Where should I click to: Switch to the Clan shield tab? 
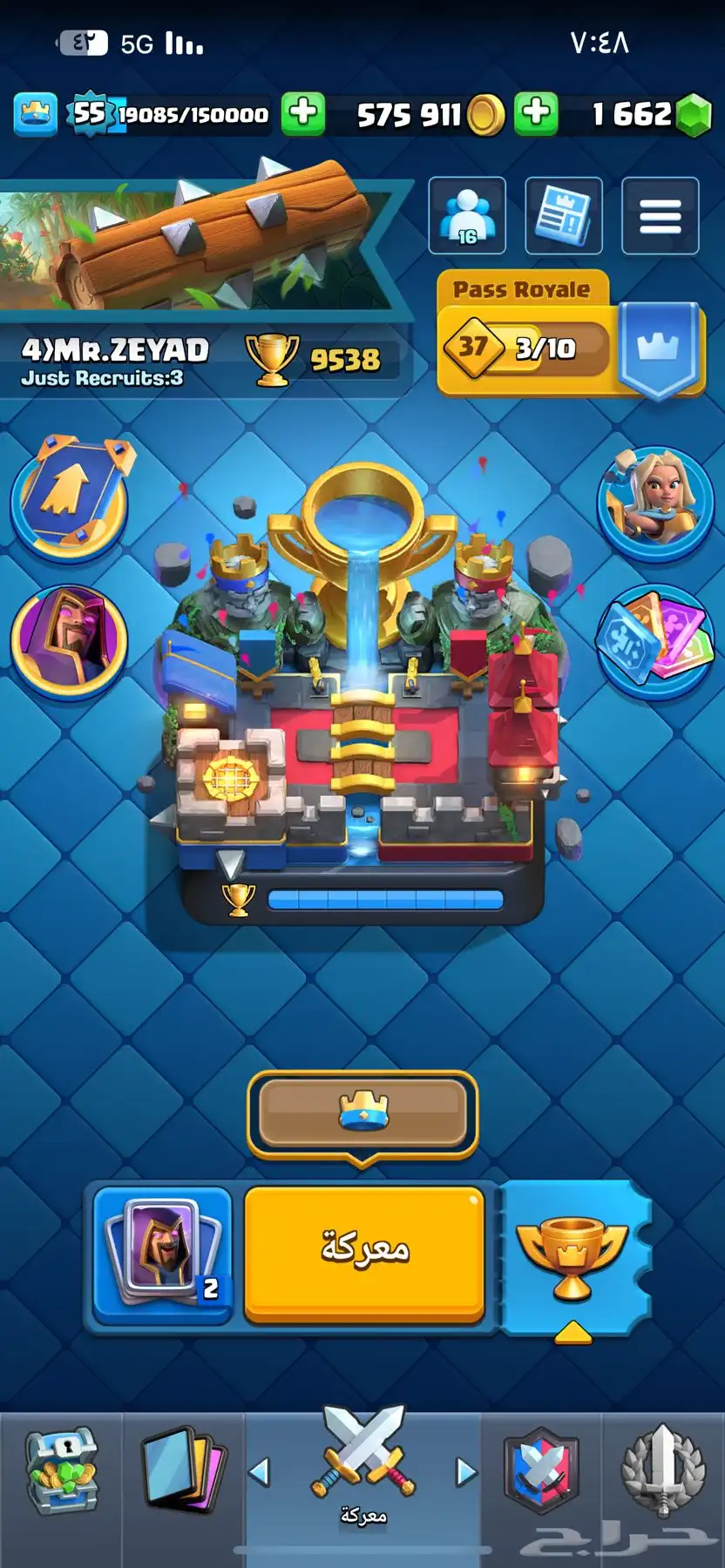540,1472
